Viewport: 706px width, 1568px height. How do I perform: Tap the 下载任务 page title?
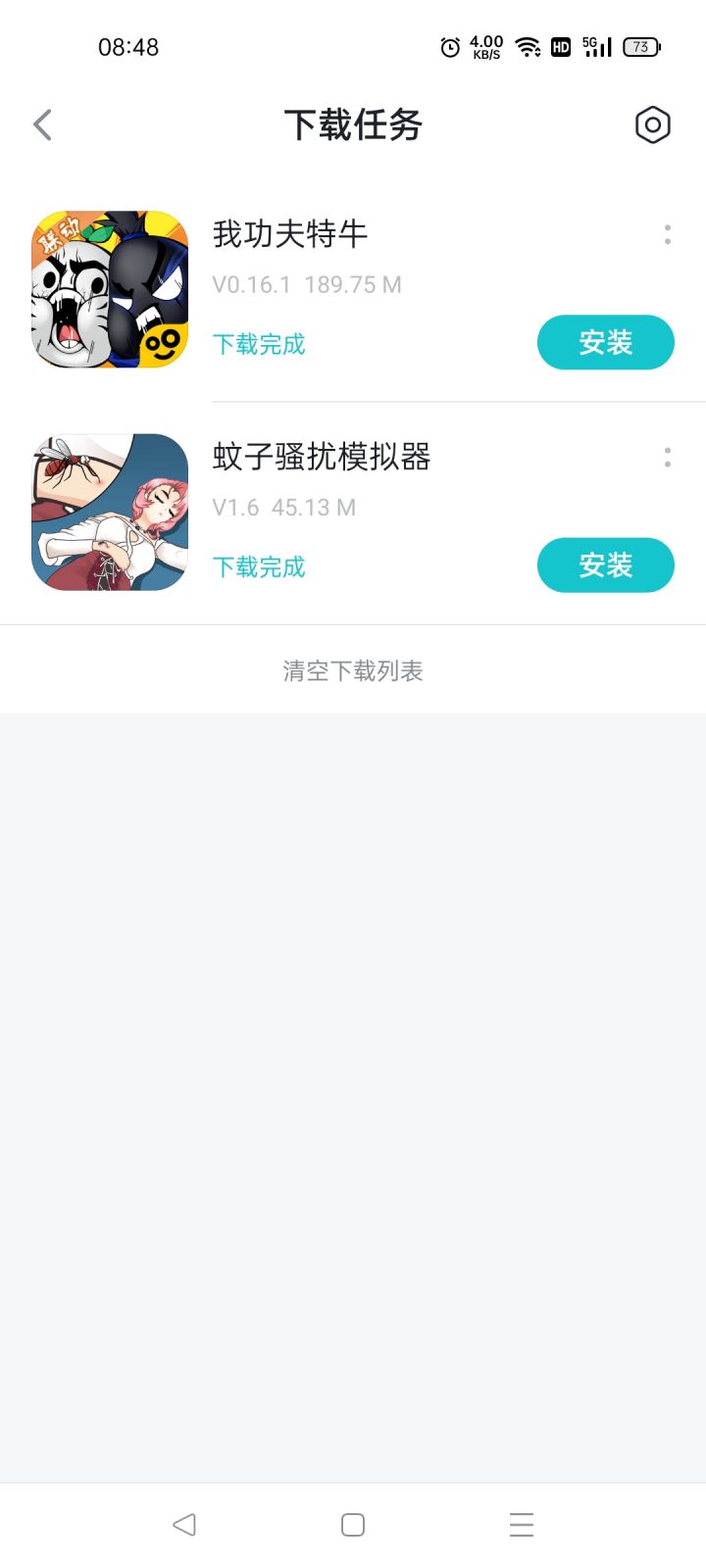coord(352,124)
